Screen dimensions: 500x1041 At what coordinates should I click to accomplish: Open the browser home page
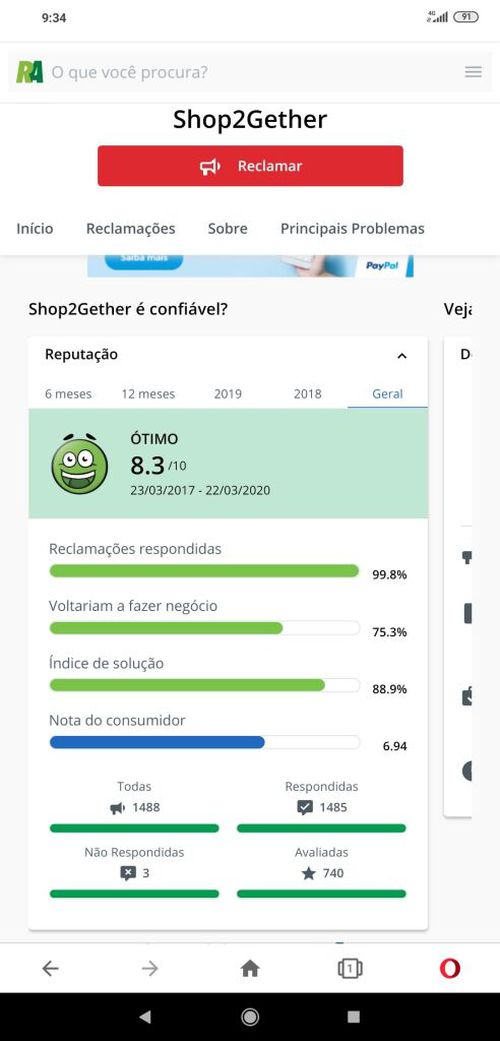(250, 969)
